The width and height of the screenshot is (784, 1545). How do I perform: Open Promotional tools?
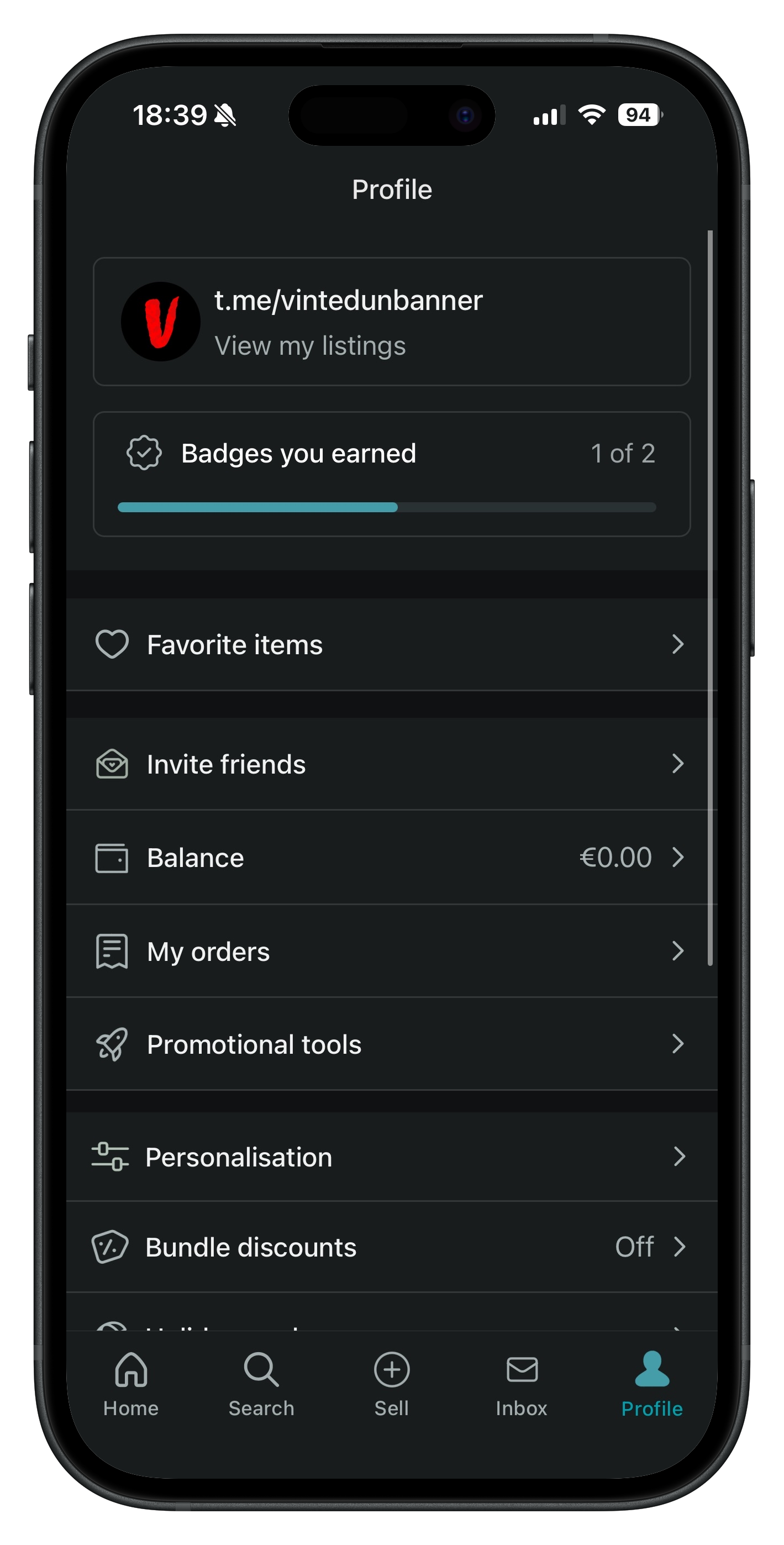391,1044
